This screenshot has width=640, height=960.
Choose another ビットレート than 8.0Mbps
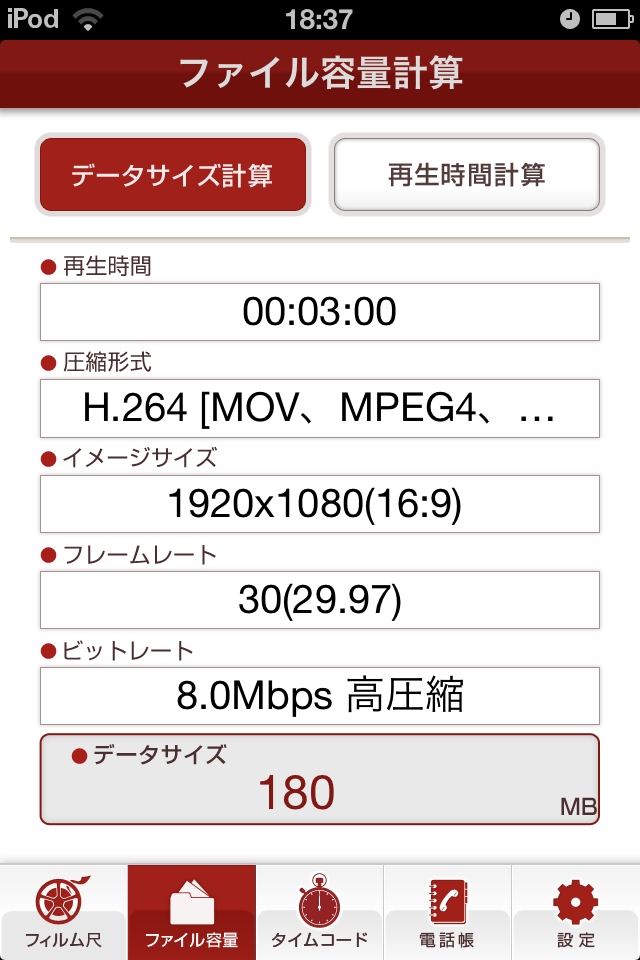pos(320,696)
